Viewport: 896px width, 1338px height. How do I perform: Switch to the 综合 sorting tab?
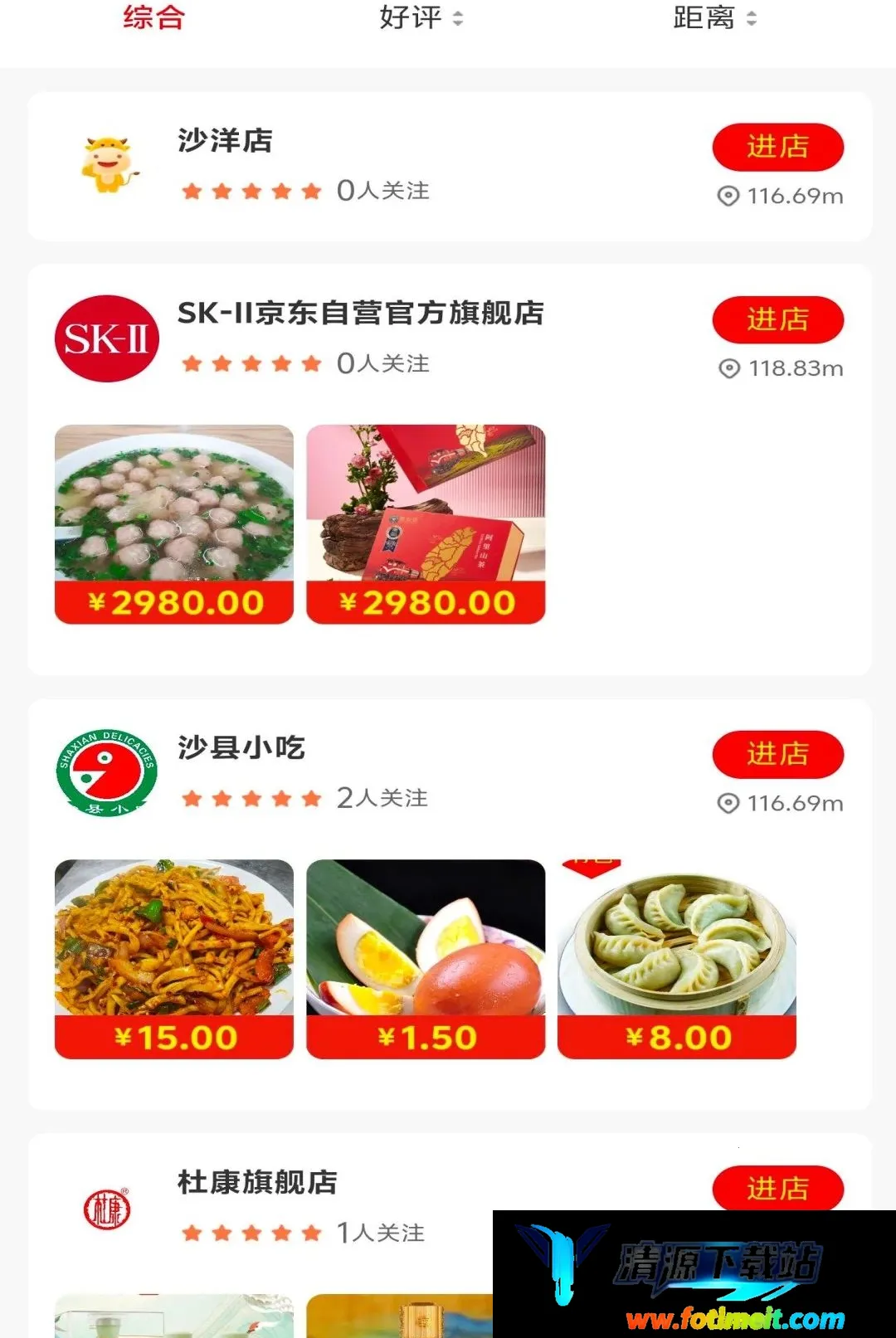(x=153, y=17)
